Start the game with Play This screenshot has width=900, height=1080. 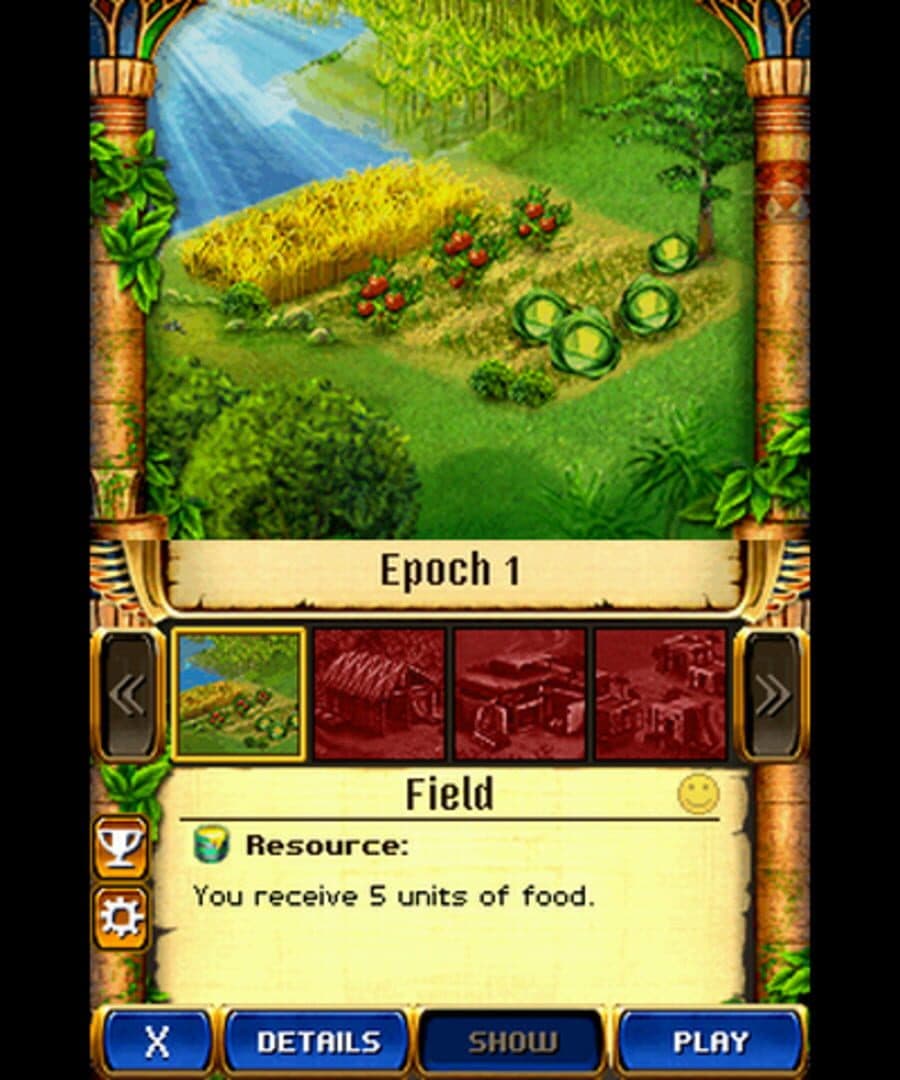pyautogui.click(x=710, y=1041)
